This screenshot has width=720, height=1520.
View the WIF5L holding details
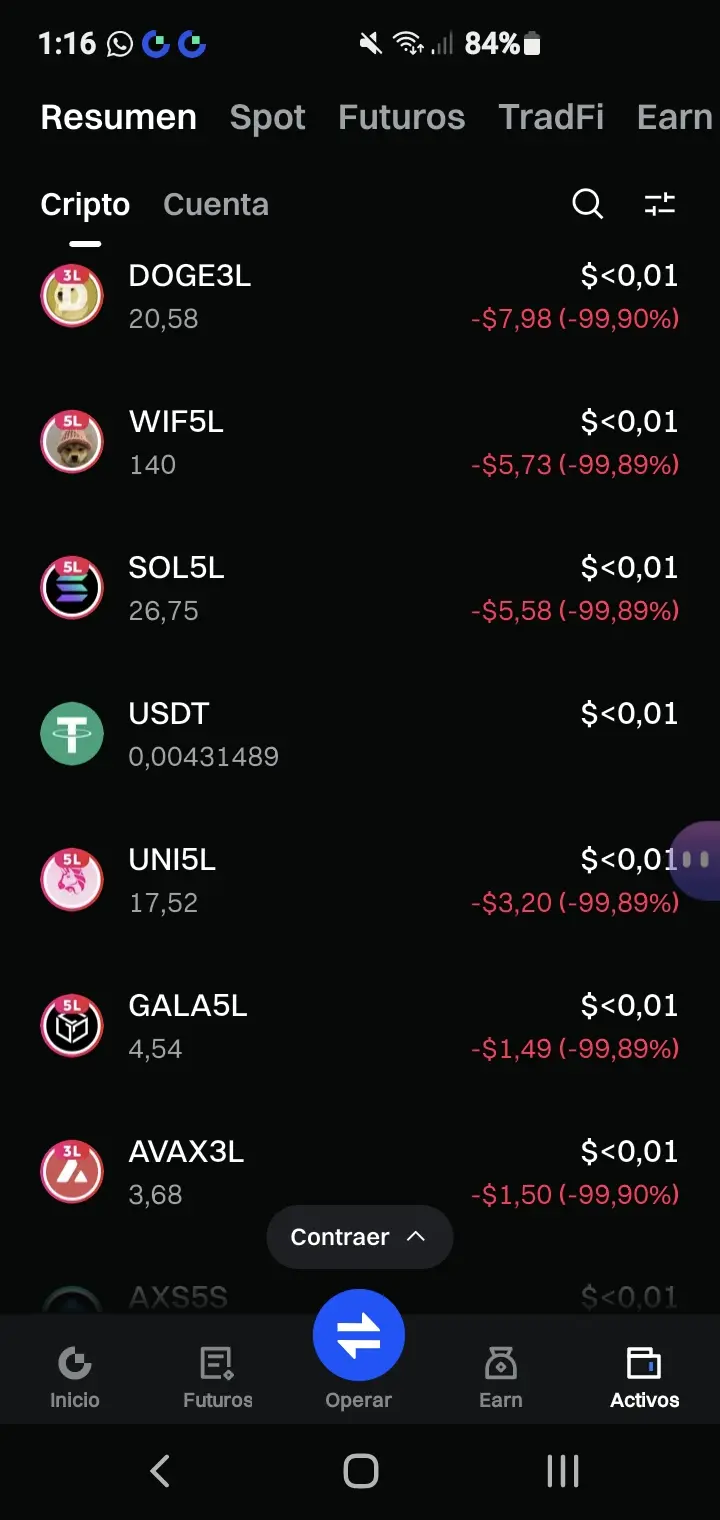[x=360, y=442]
